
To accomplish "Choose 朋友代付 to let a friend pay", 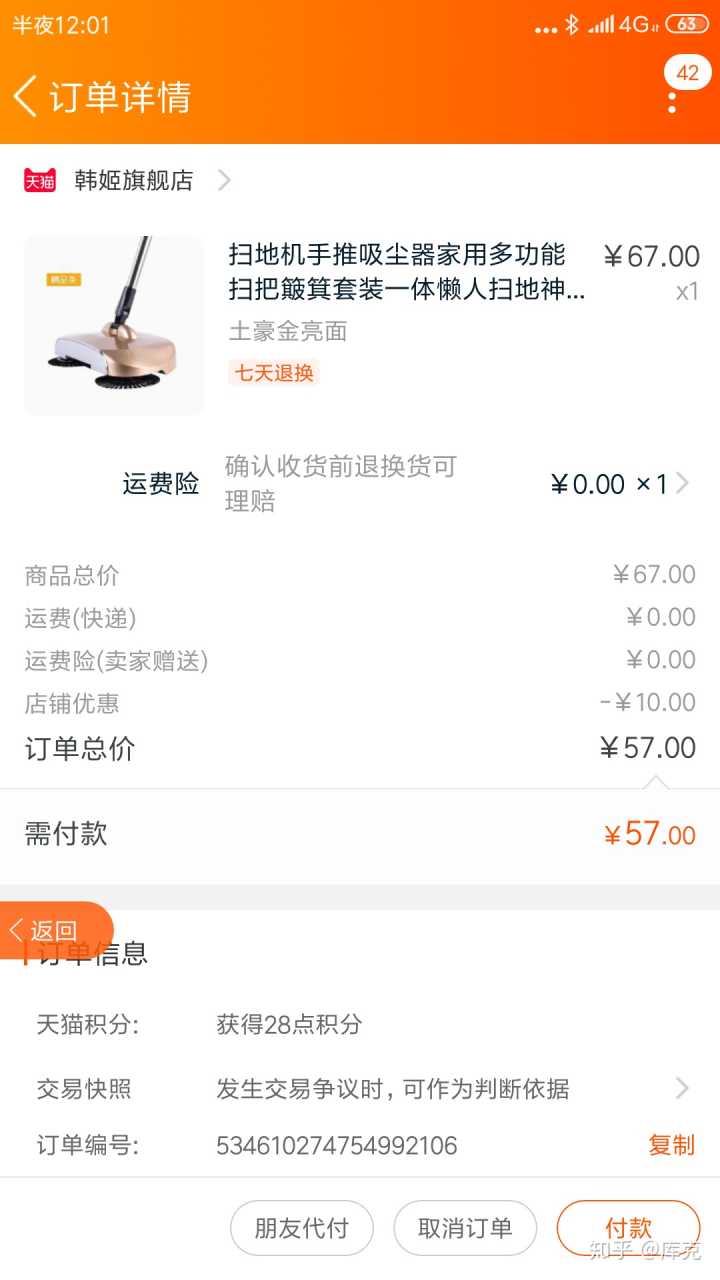I will point(301,1228).
